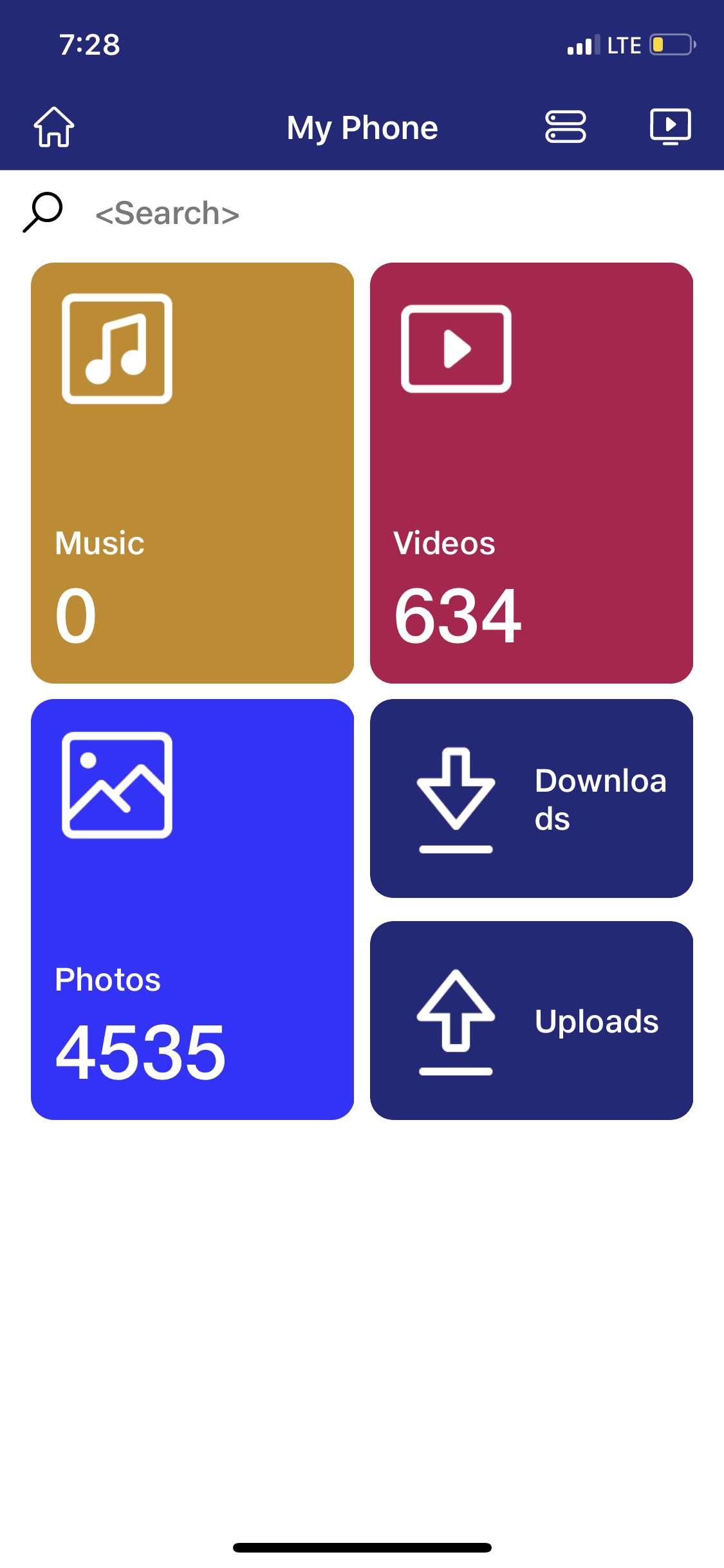Open the server list icon

(565, 127)
